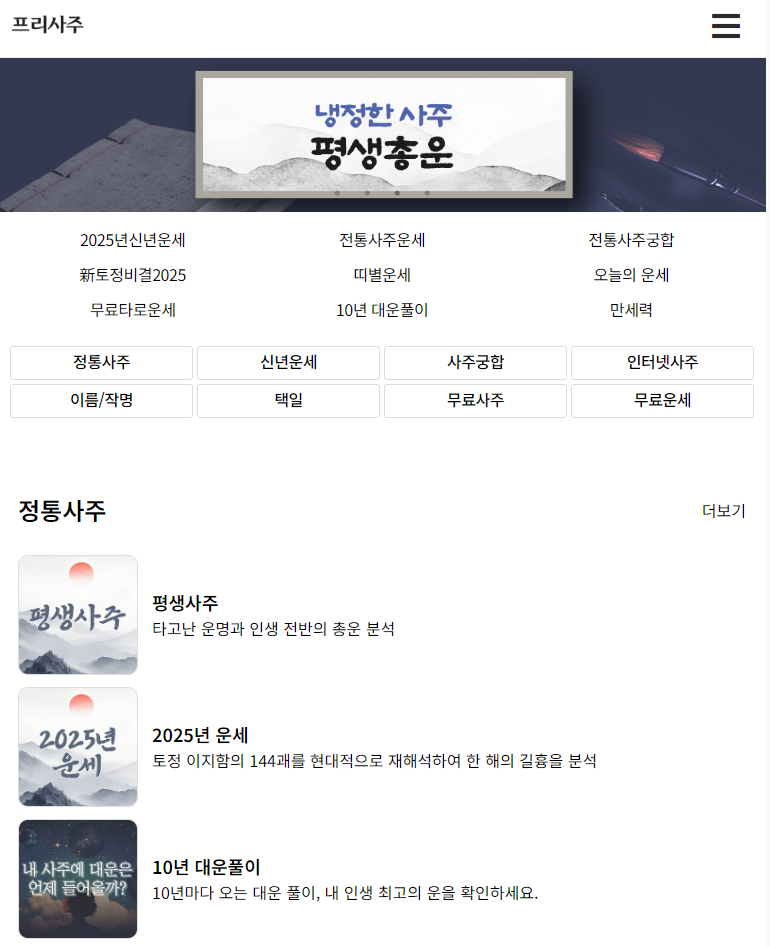Click the 프리사주 logo
Screen dimensions: 770x946
click(x=50, y=25)
